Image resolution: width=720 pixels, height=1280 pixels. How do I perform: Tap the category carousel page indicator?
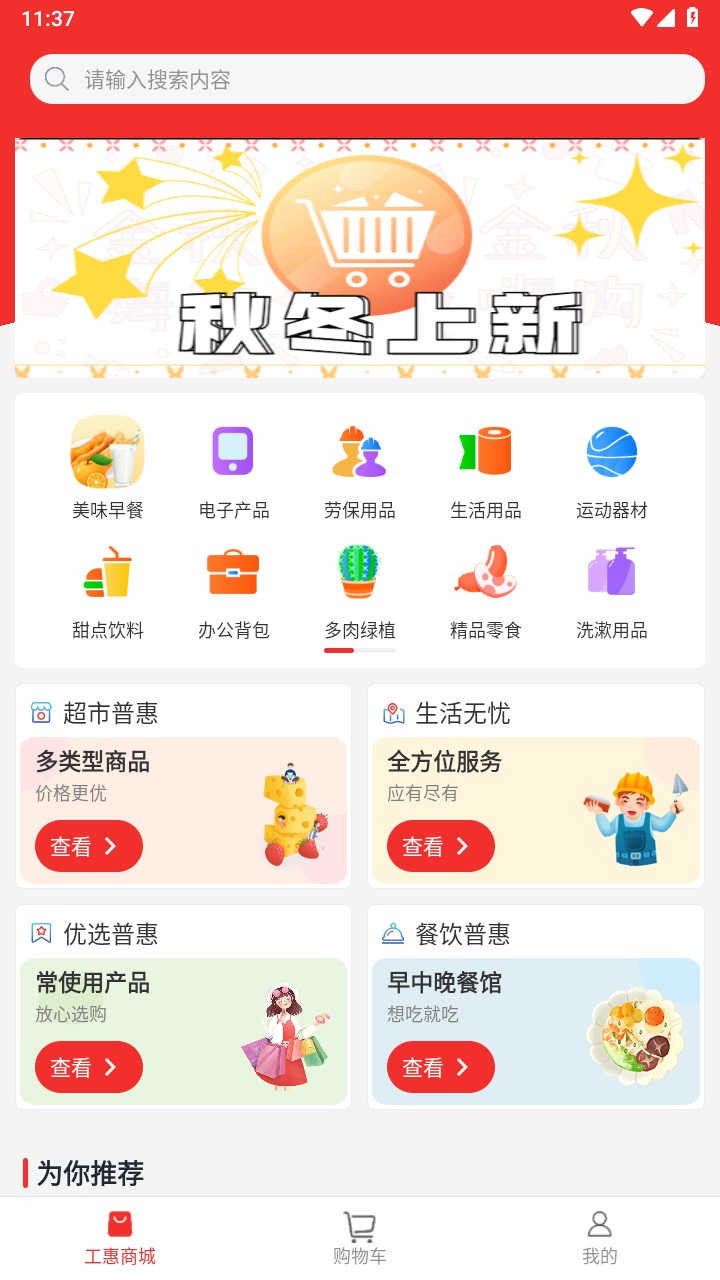pos(359,650)
